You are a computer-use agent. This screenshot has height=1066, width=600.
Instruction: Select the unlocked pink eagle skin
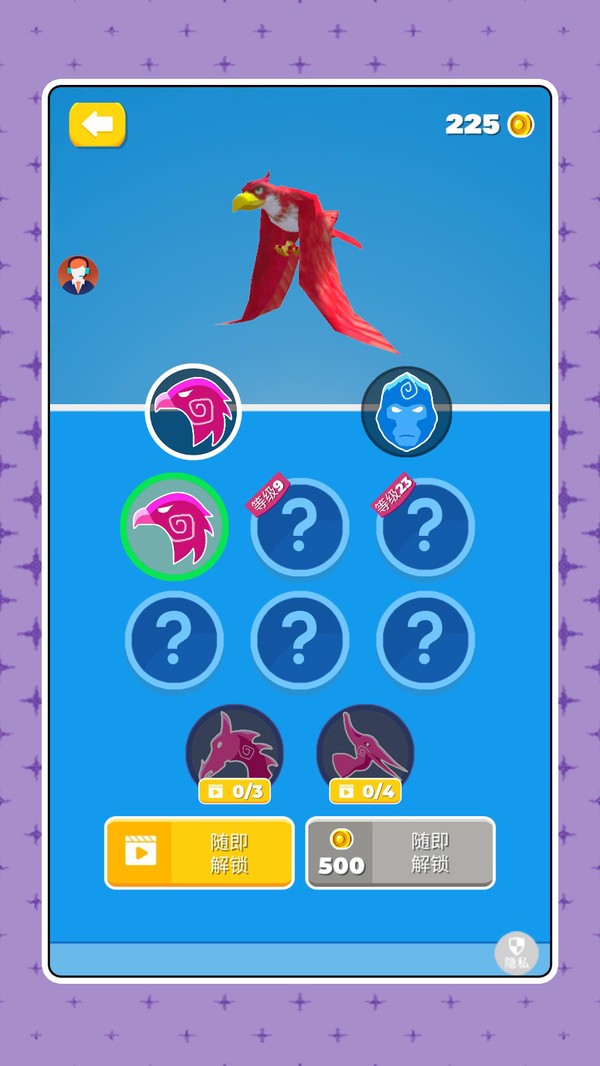pos(174,527)
